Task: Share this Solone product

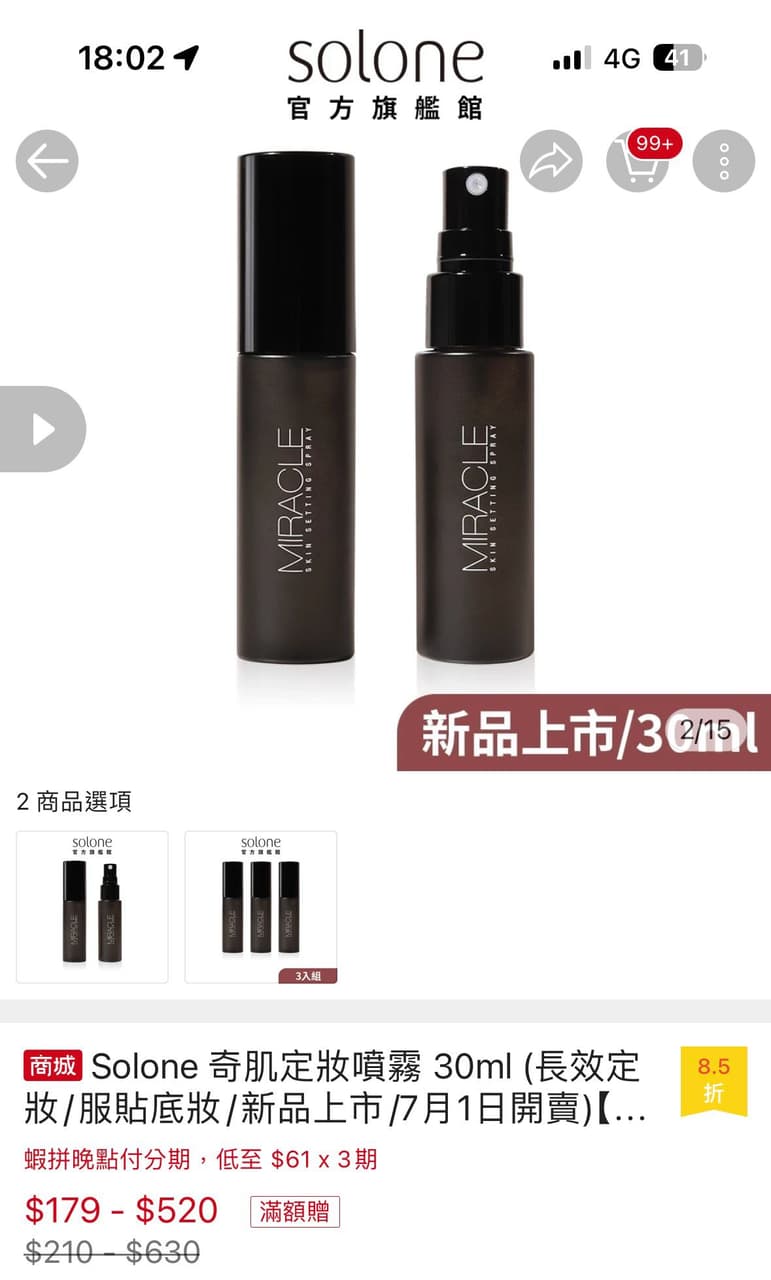Action: 550,161
